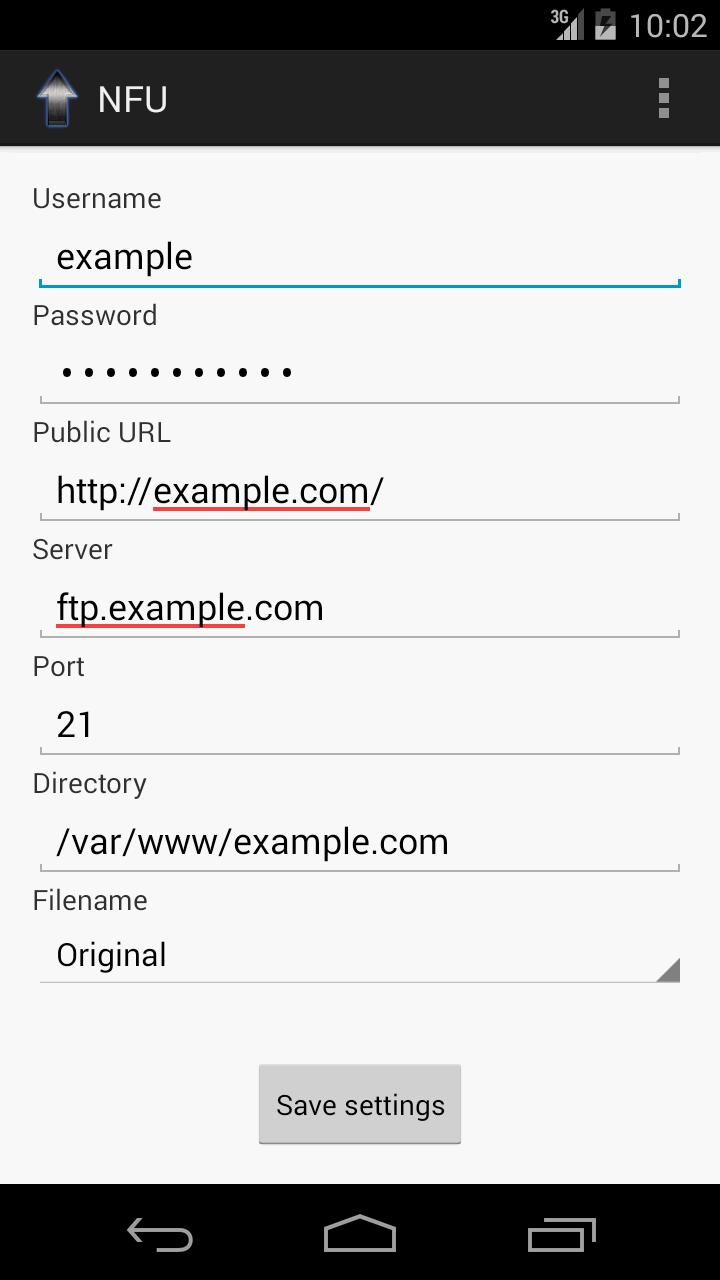The width and height of the screenshot is (720, 1280).
Task: Open the overflow menu
Action: point(663,99)
